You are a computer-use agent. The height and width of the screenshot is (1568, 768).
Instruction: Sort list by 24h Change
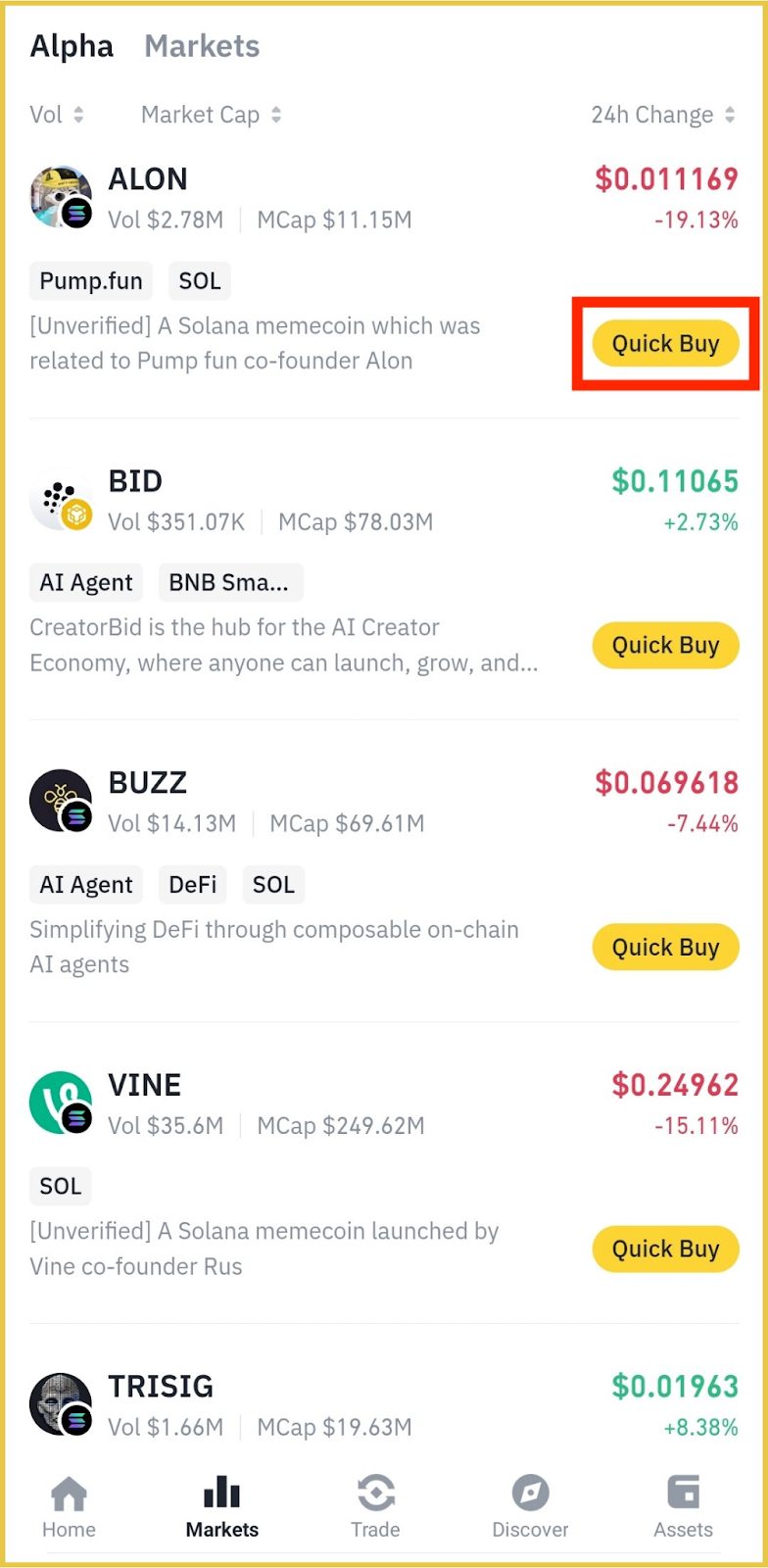[x=662, y=115]
